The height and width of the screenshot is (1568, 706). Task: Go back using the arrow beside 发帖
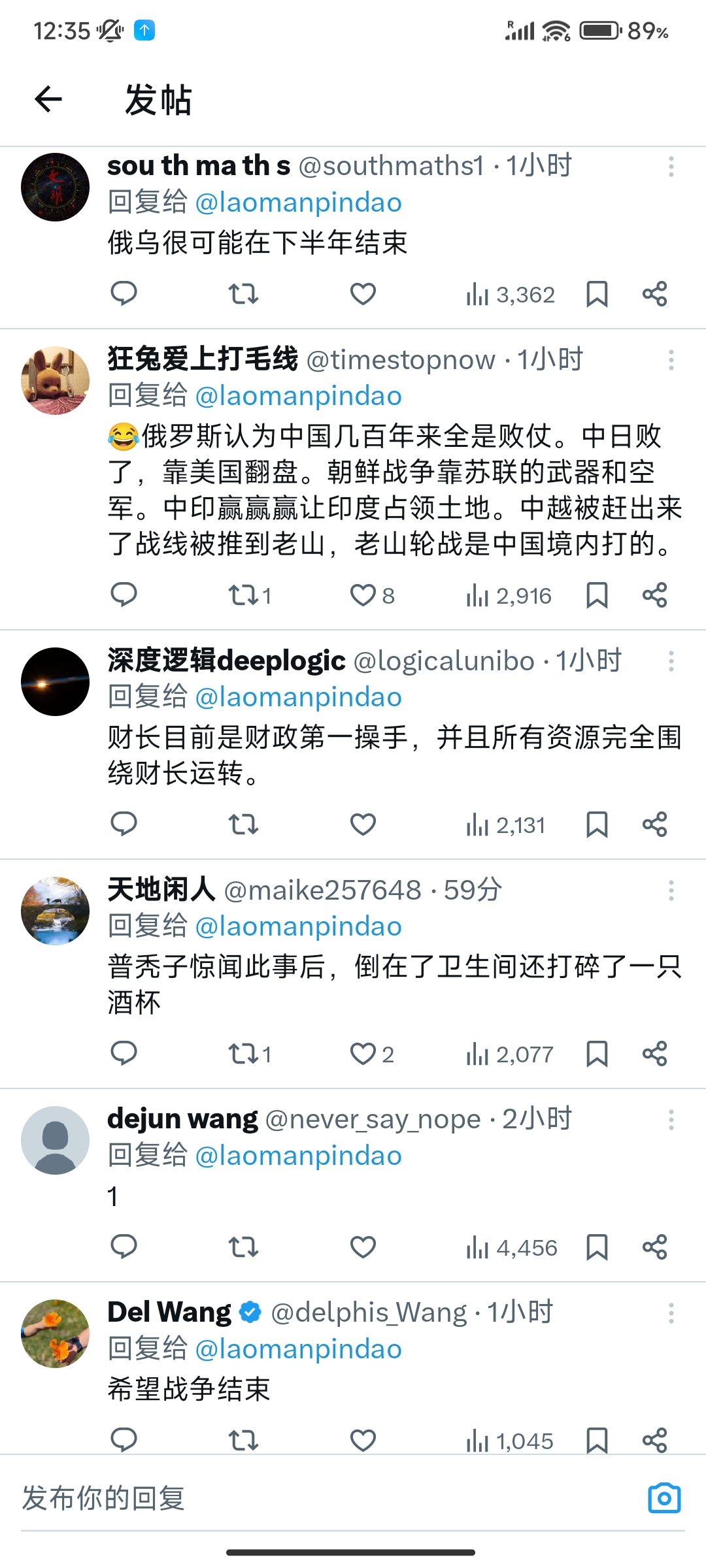[48, 99]
